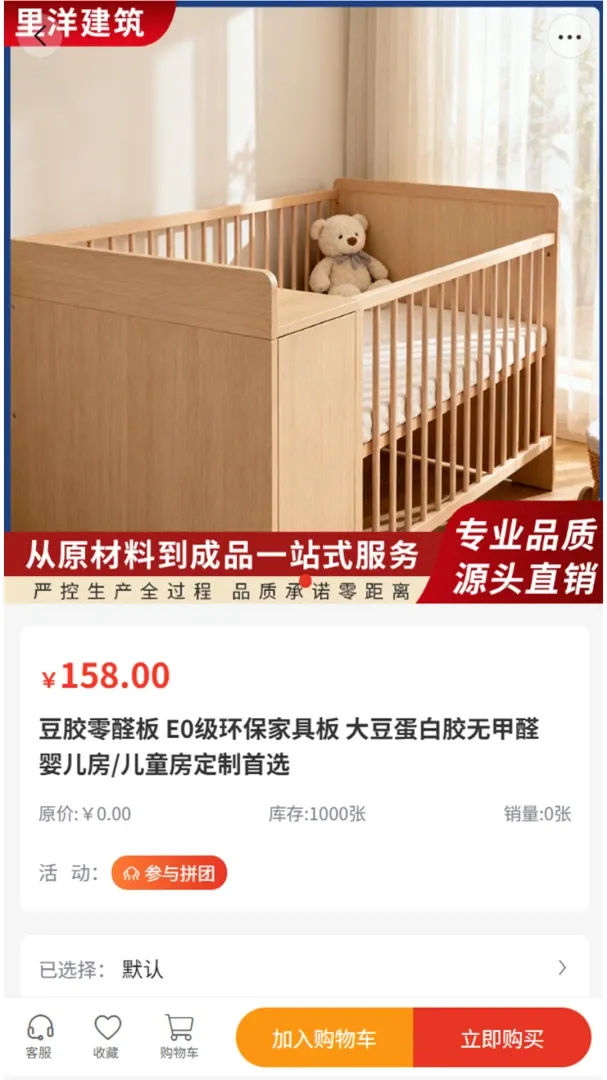Contact customer service via 客服
607x1080 pixels.
point(39,1037)
